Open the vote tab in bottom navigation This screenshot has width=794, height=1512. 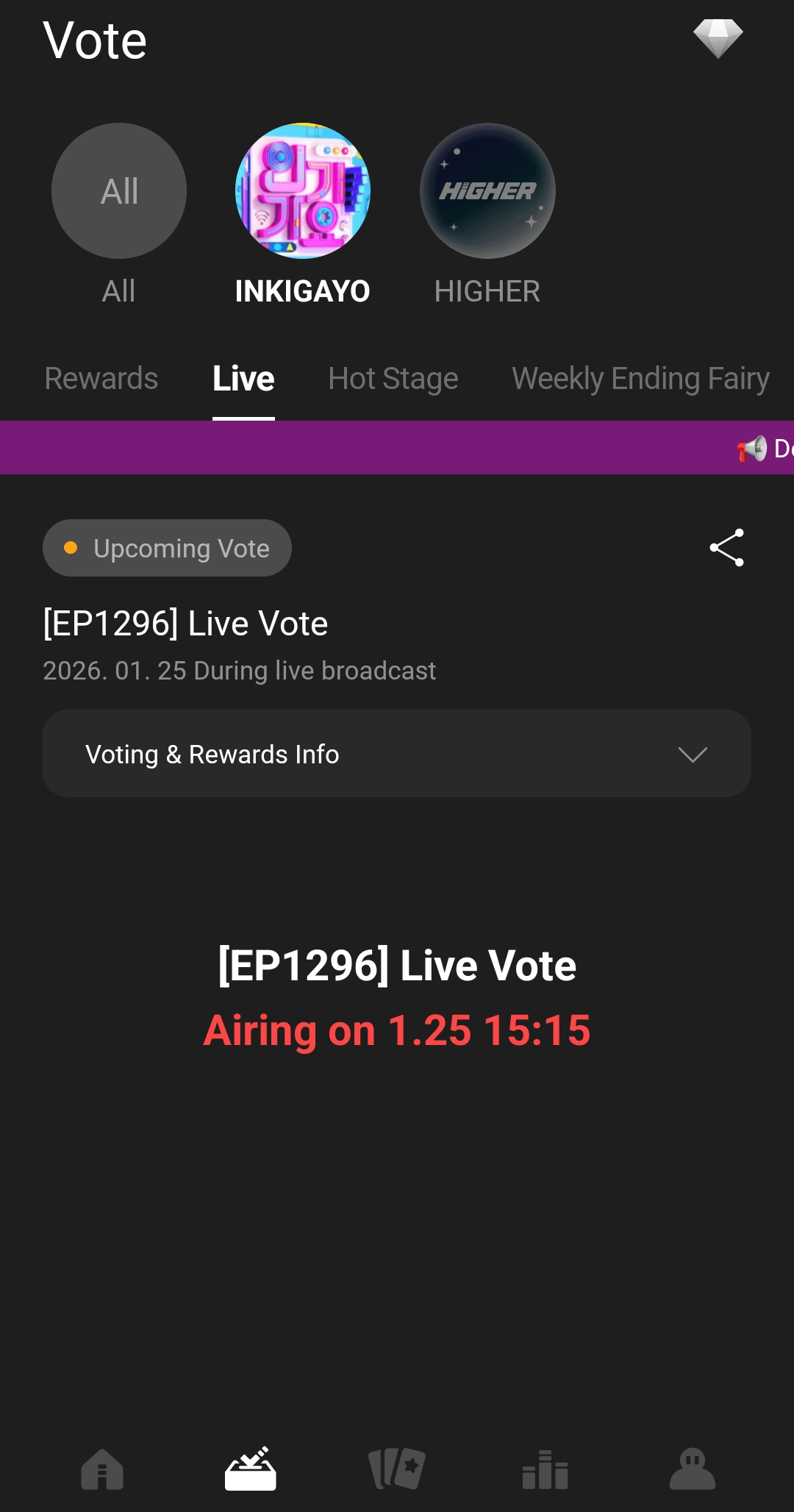(250, 1469)
